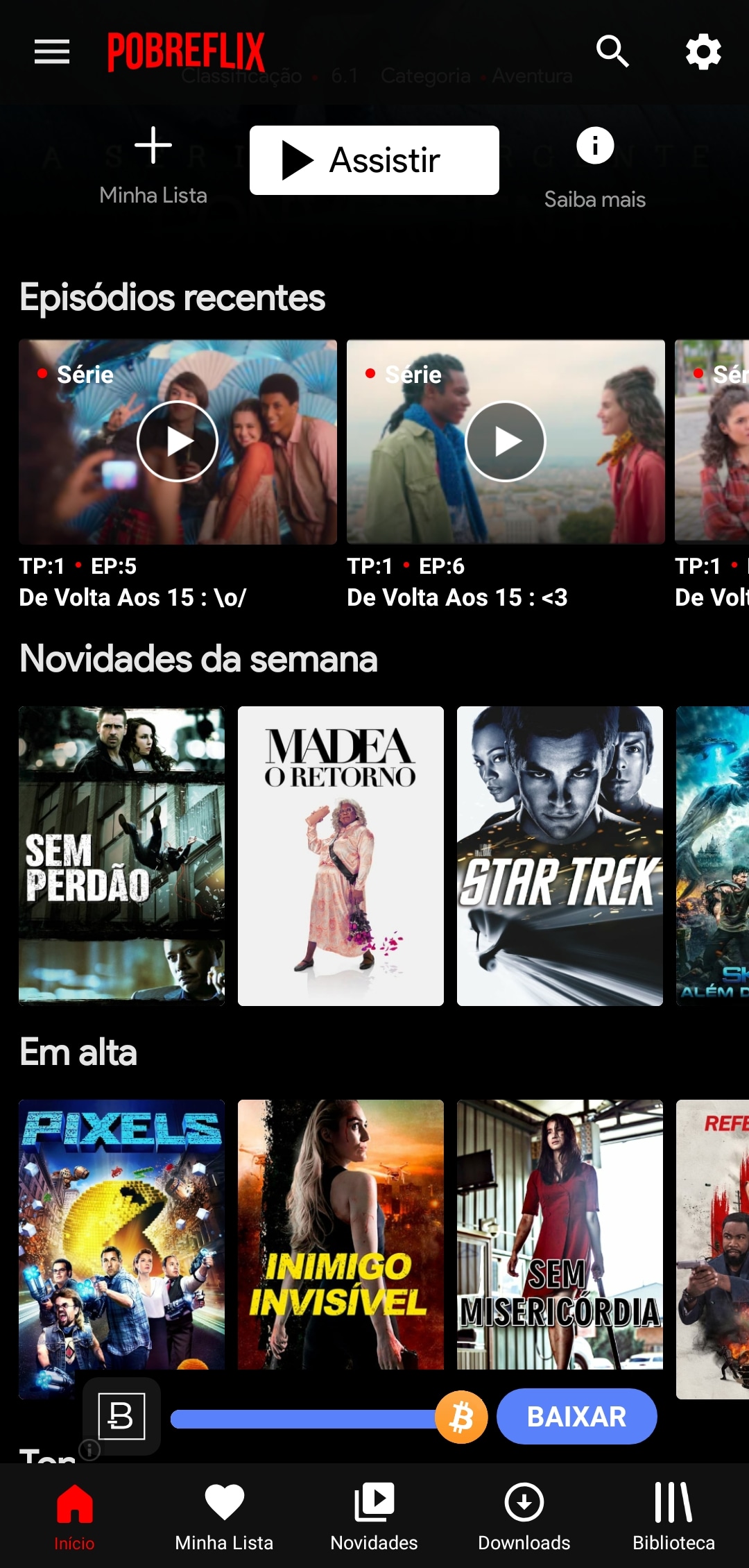The height and width of the screenshot is (1568, 749).
Task: Open the Star Trek poster
Action: click(560, 855)
